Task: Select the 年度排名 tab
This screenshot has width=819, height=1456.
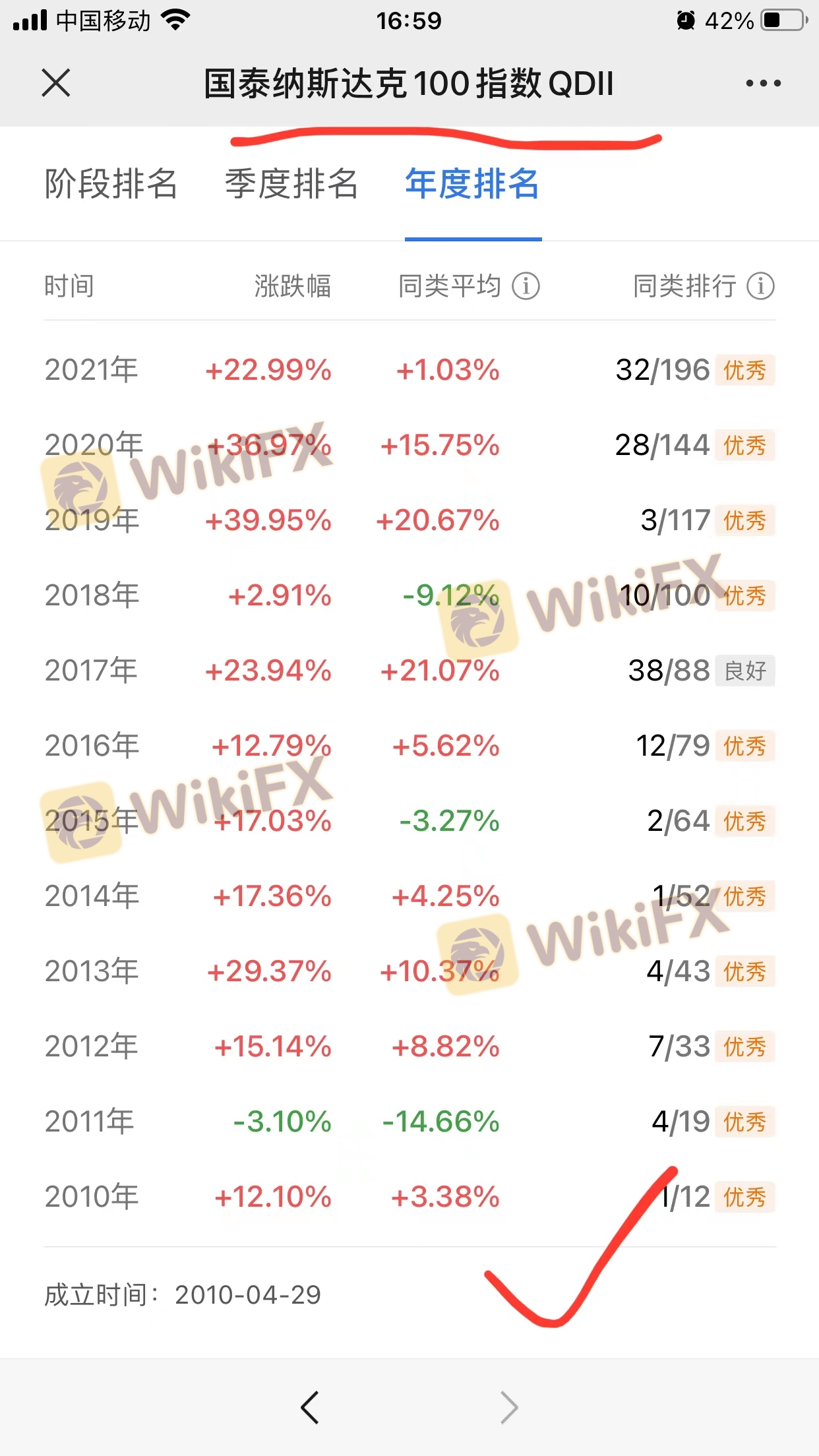Action: pyautogui.click(x=473, y=183)
